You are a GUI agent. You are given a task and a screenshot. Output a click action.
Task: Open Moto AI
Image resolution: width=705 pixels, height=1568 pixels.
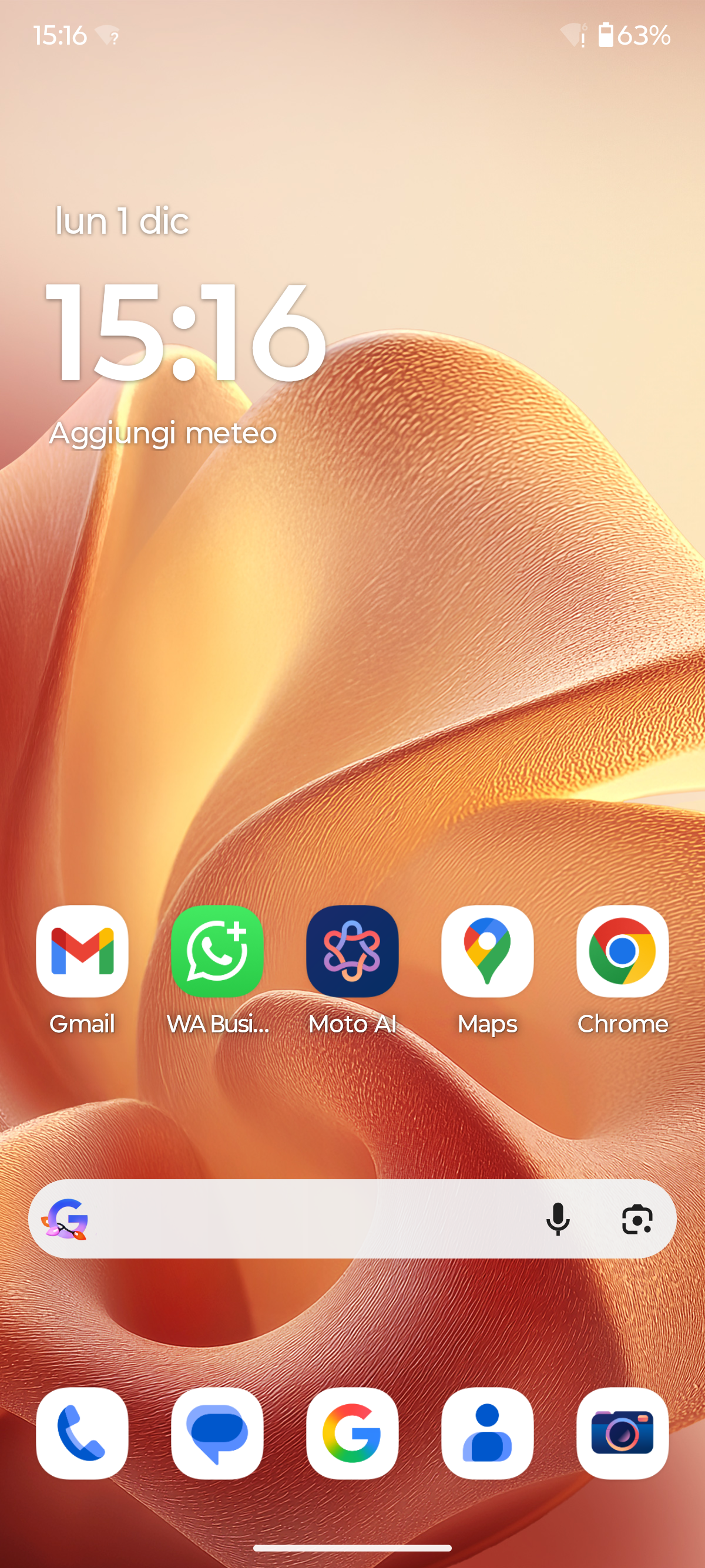pyautogui.click(x=352, y=951)
